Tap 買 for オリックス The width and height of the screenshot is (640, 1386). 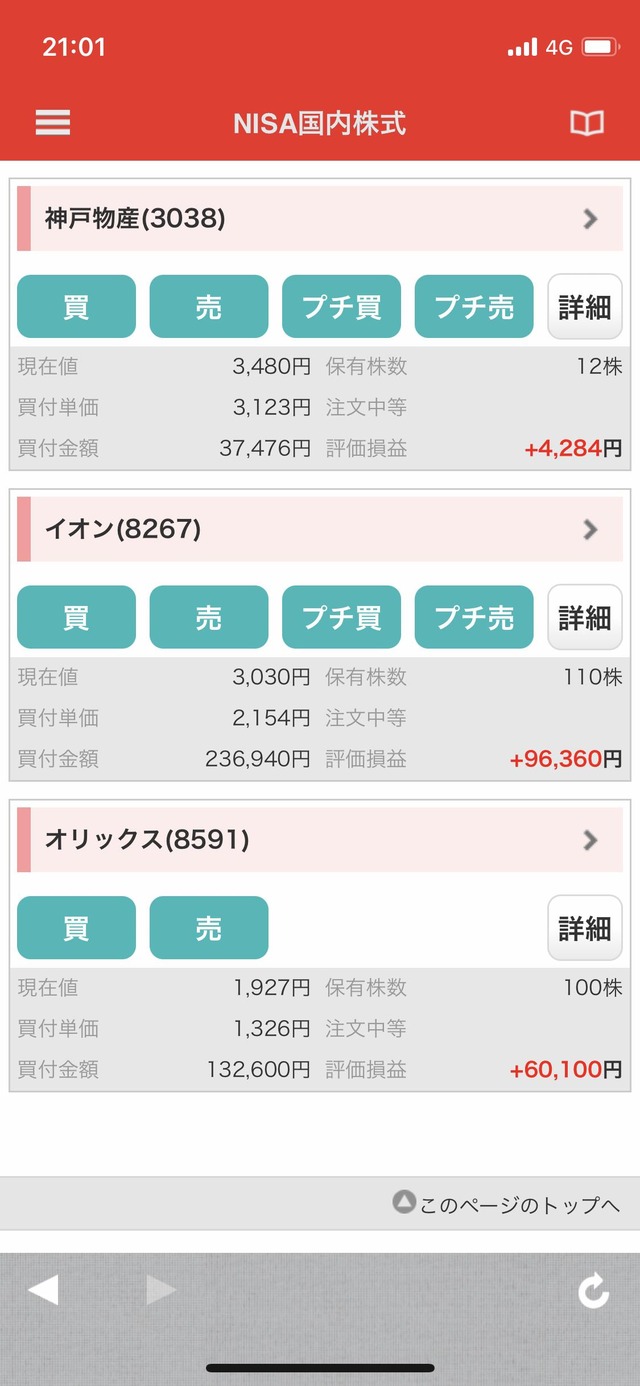click(x=76, y=928)
